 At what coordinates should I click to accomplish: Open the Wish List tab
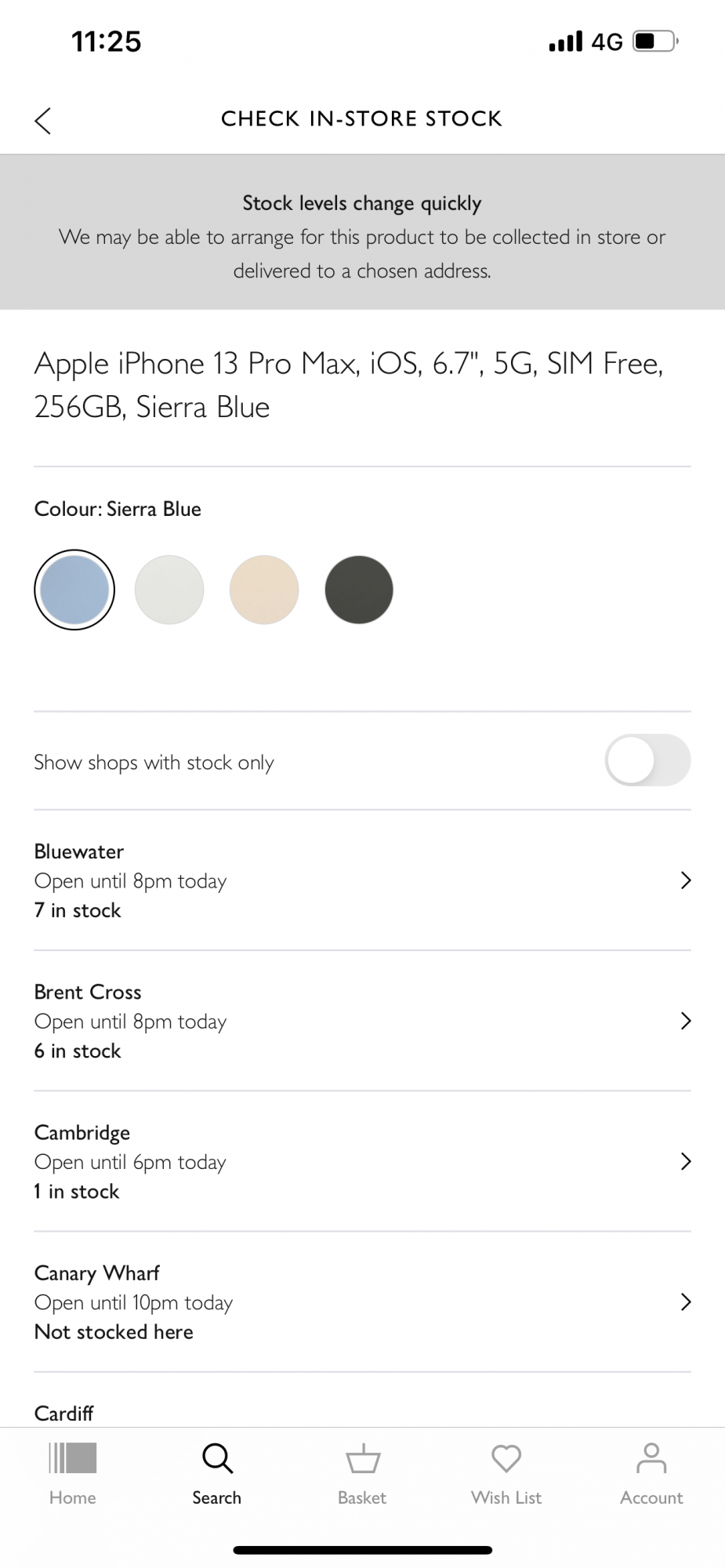(506, 1474)
